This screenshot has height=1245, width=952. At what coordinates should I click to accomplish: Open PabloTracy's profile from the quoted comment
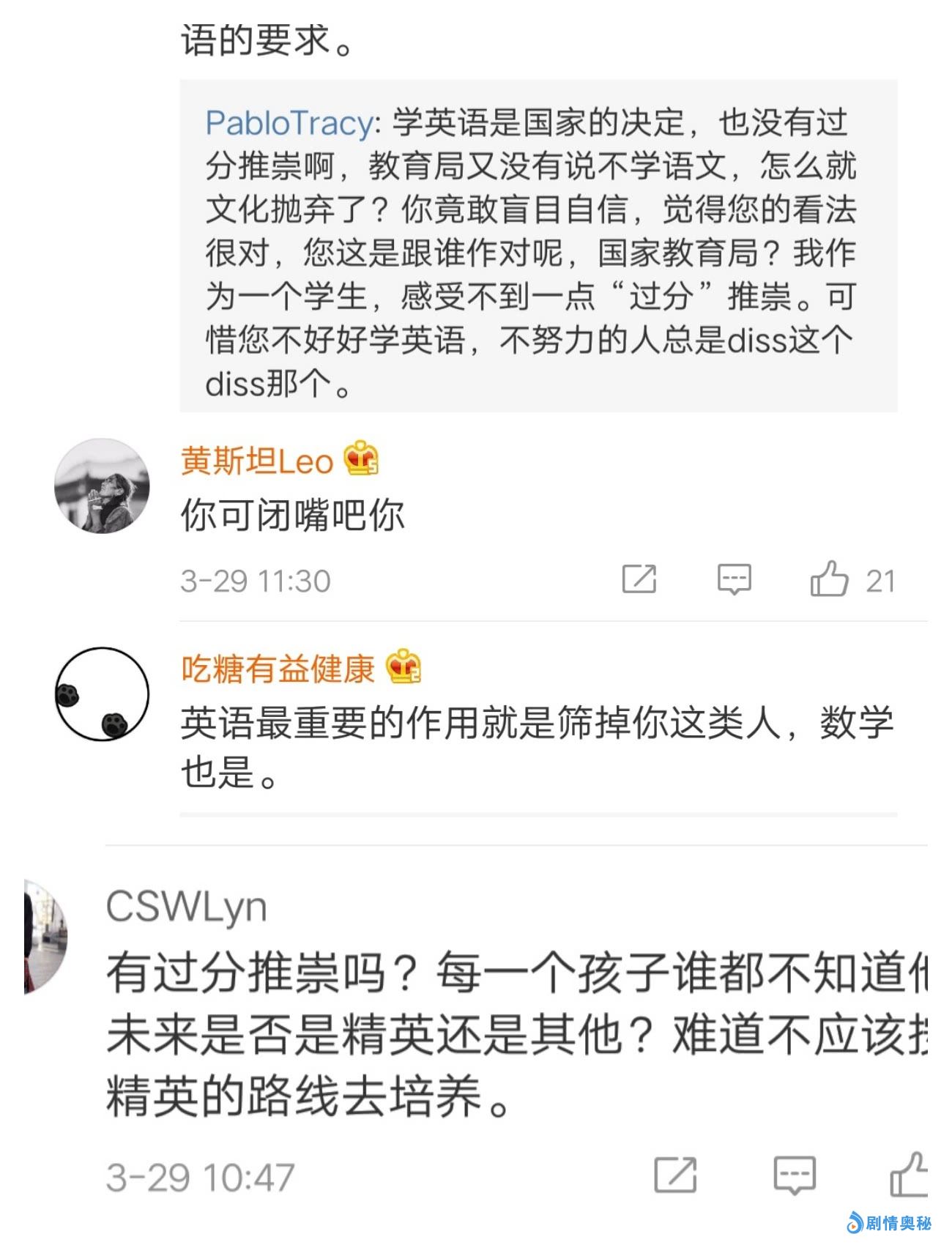[x=289, y=123]
